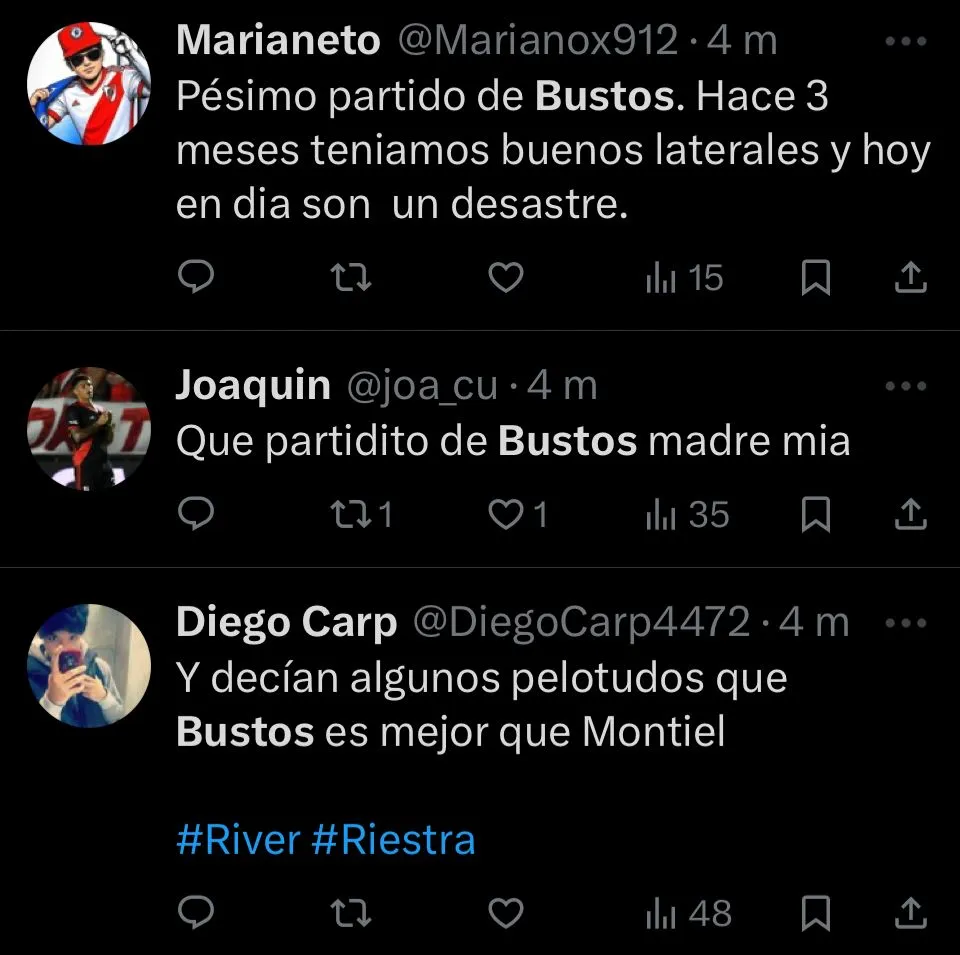Open more options on Diego Carp's tweet
The width and height of the screenshot is (960, 955).
(x=907, y=622)
